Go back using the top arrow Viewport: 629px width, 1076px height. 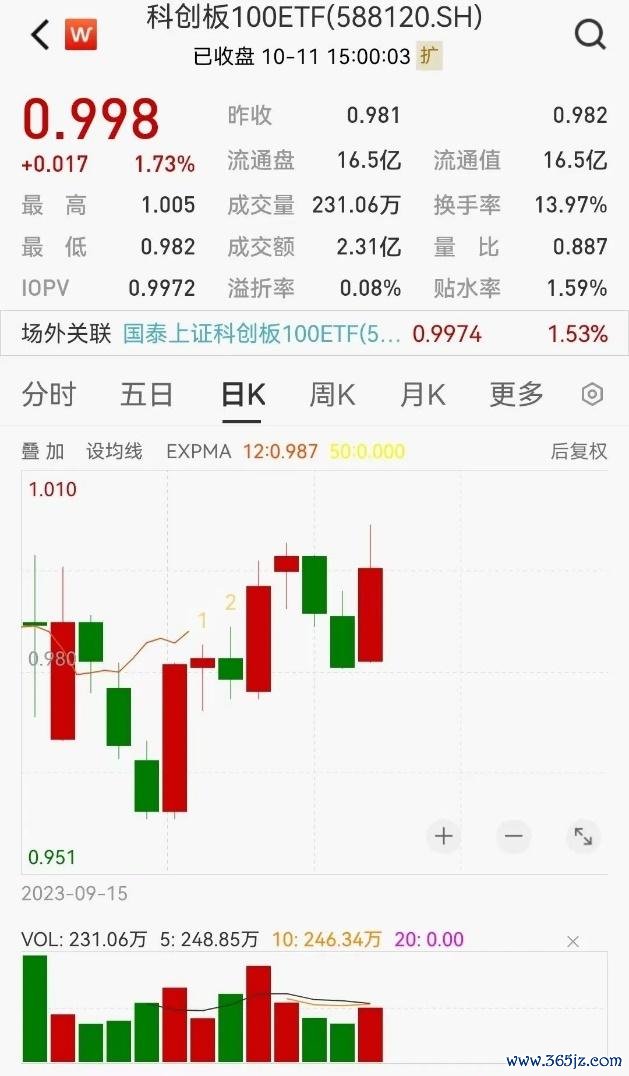(x=40, y=34)
